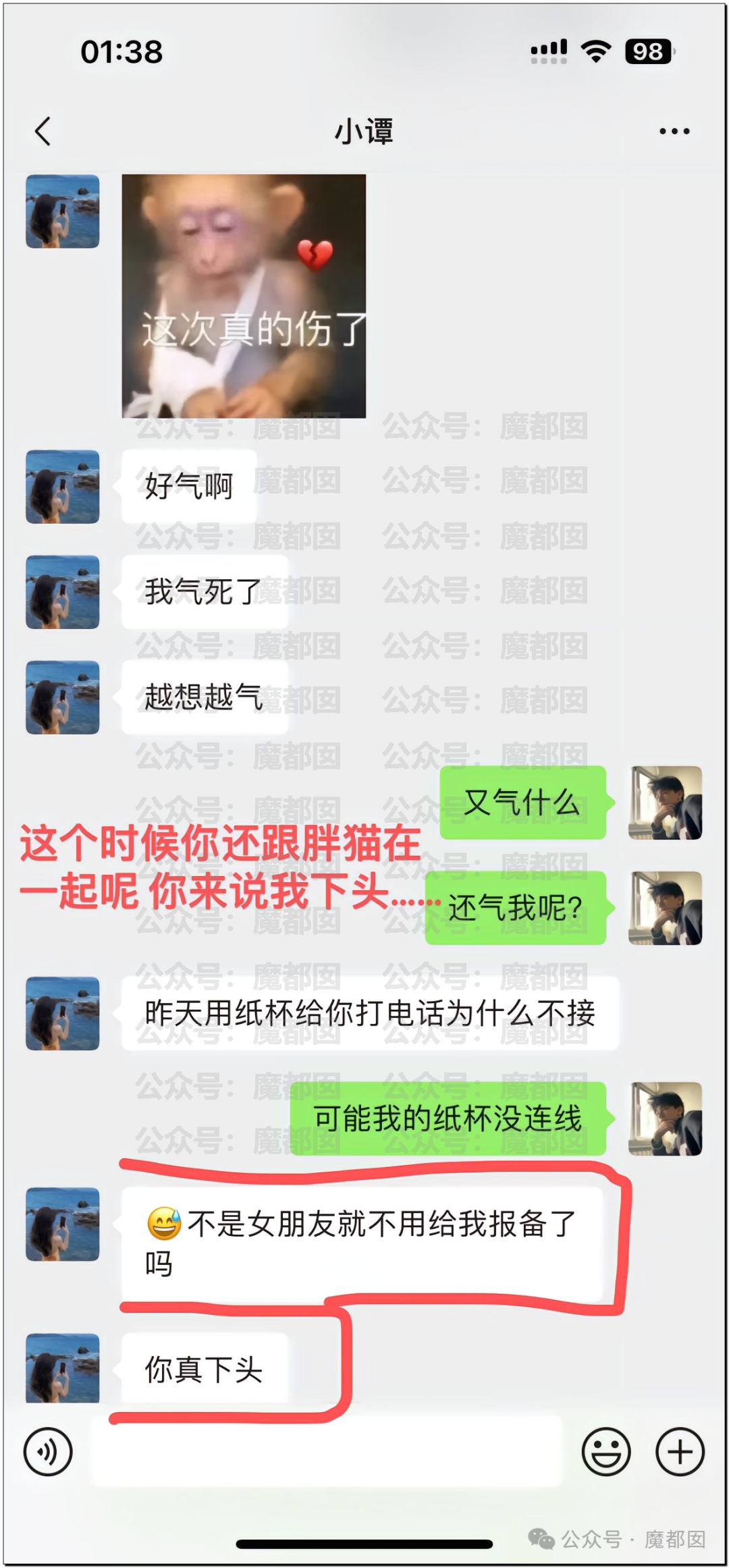Open my avatar beside the 又气什么 message
This screenshot has width=729, height=1568.
(x=665, y=803)
